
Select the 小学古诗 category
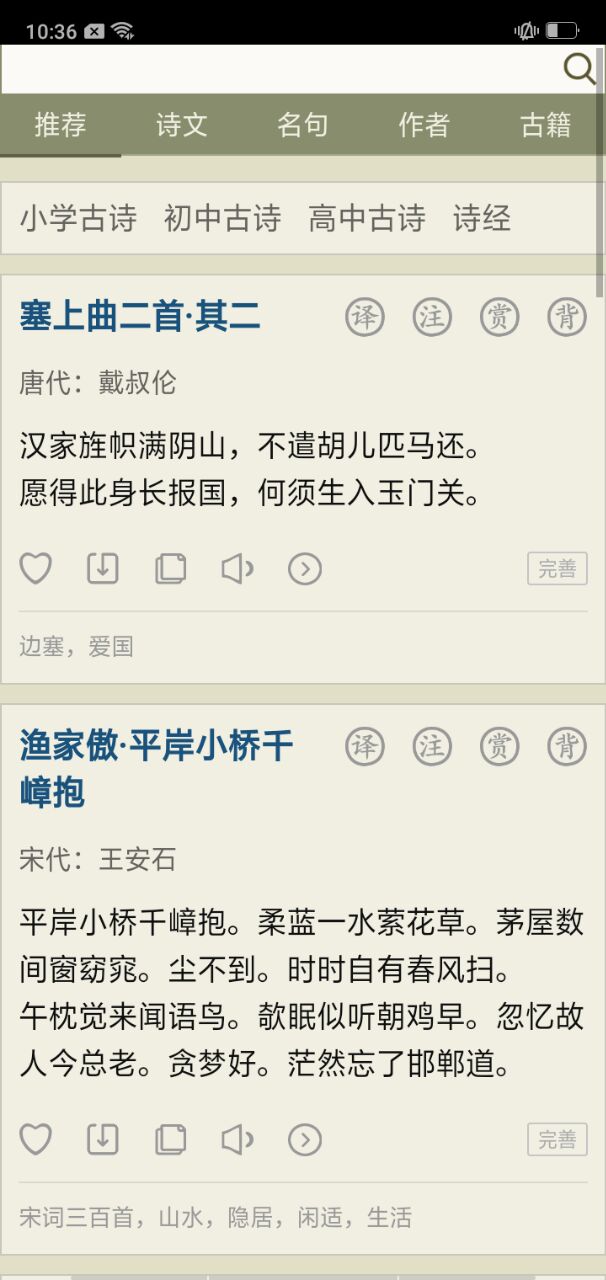tap(78, 218)
